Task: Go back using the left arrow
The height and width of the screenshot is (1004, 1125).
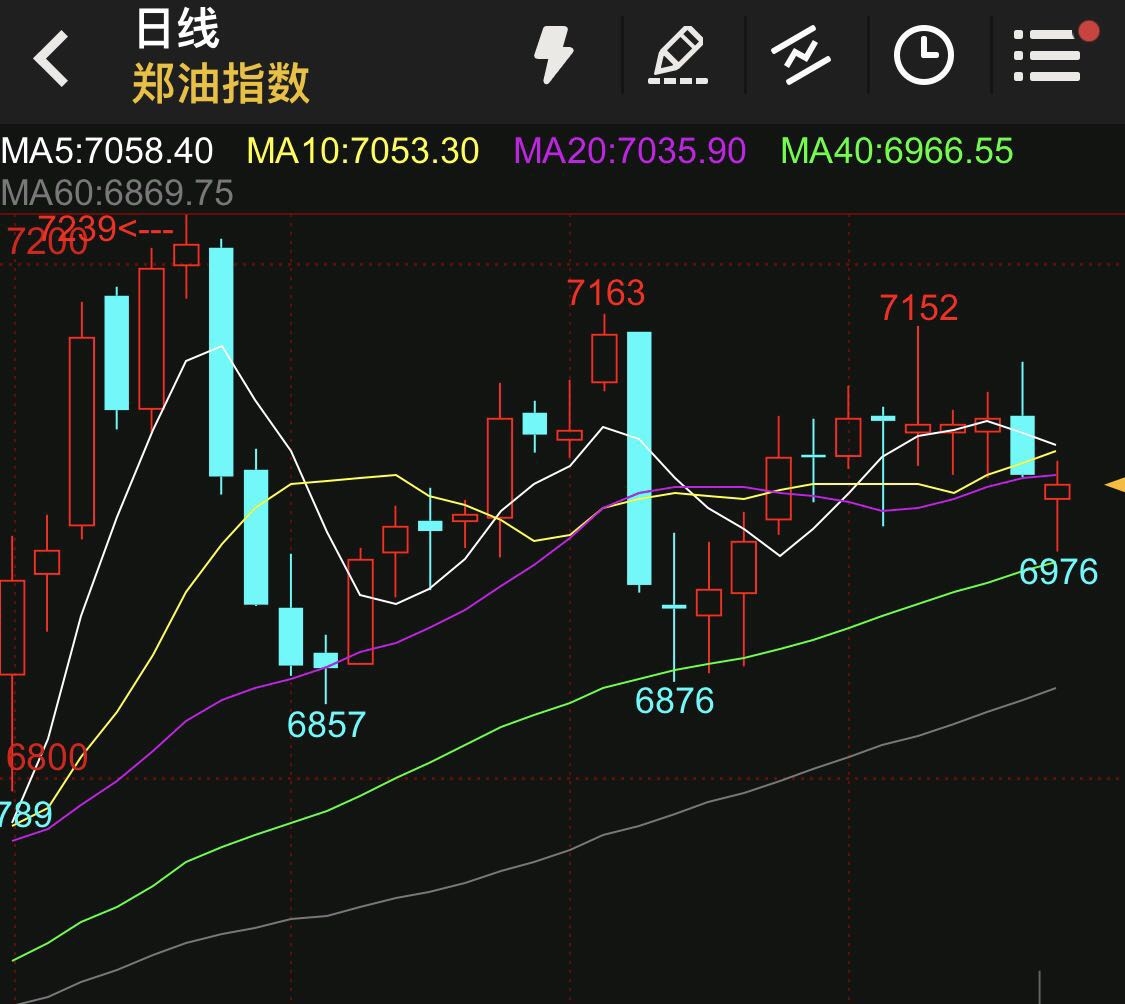Action: tap(52, 58)
